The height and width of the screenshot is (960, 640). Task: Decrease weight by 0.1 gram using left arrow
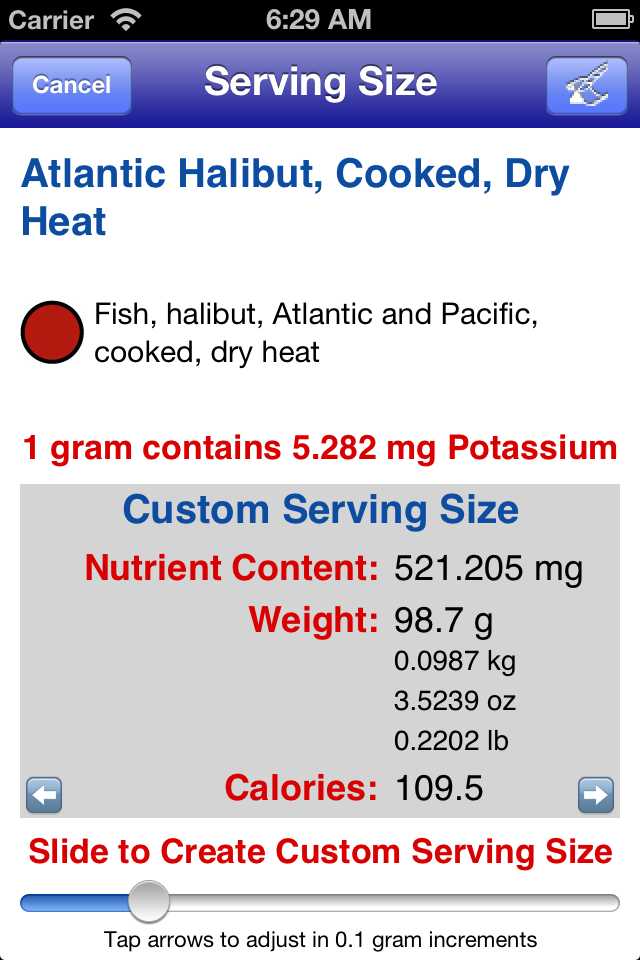pos(44,795)
